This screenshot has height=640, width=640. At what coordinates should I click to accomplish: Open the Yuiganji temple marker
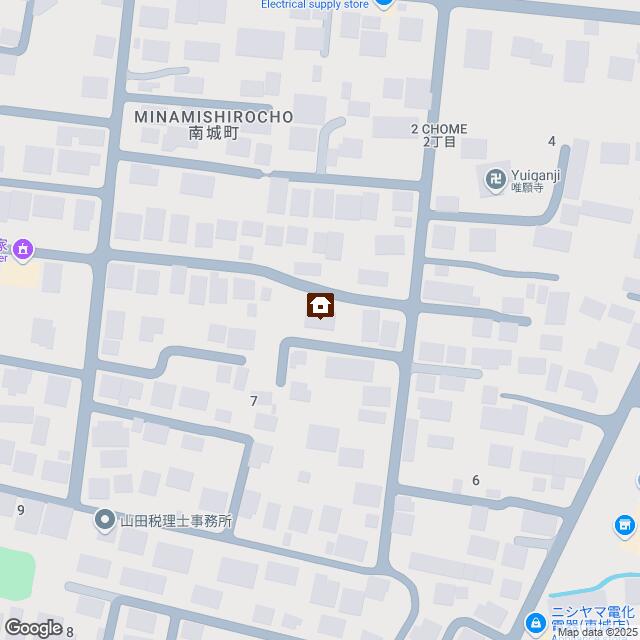pos(495,179)
